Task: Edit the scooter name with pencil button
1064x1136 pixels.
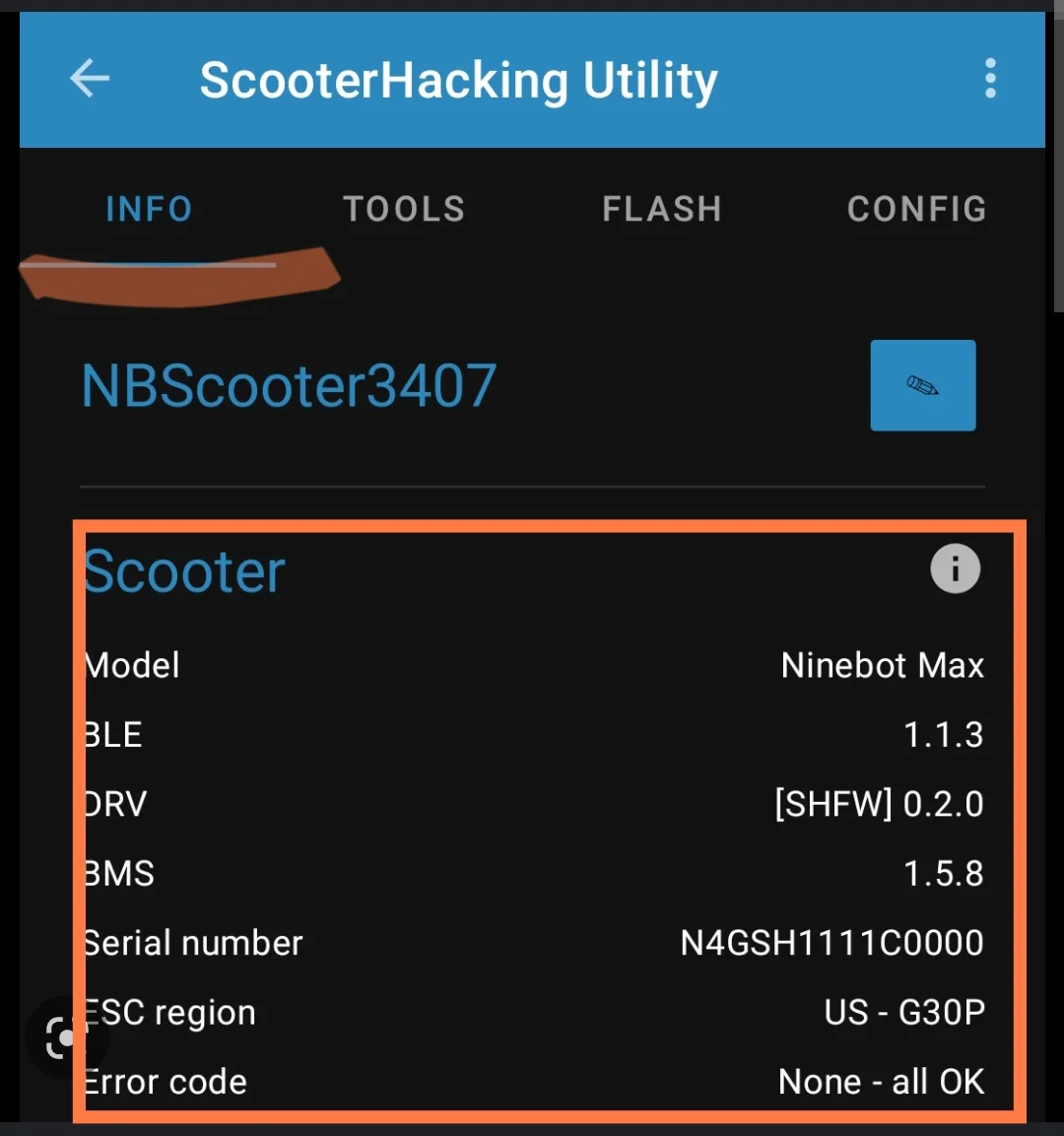Action: click(922, 385)
